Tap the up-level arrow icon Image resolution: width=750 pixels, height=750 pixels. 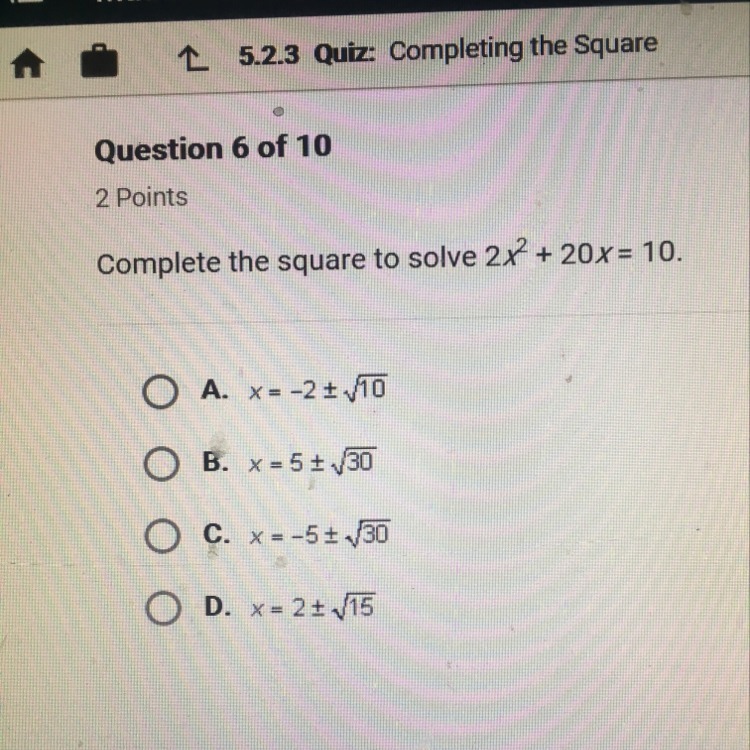193,59
